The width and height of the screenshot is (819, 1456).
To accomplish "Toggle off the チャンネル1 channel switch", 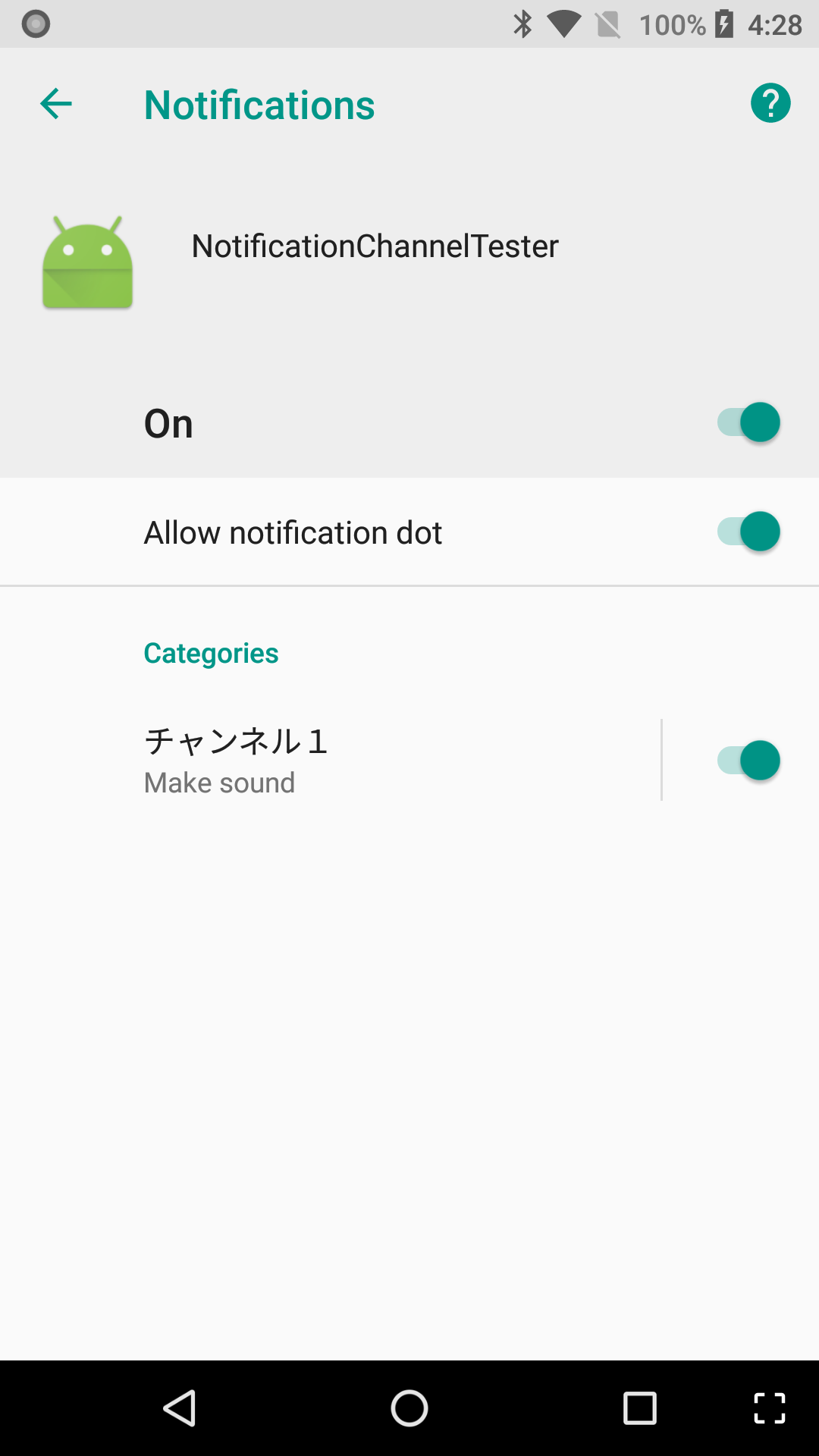I will [749, 761].
